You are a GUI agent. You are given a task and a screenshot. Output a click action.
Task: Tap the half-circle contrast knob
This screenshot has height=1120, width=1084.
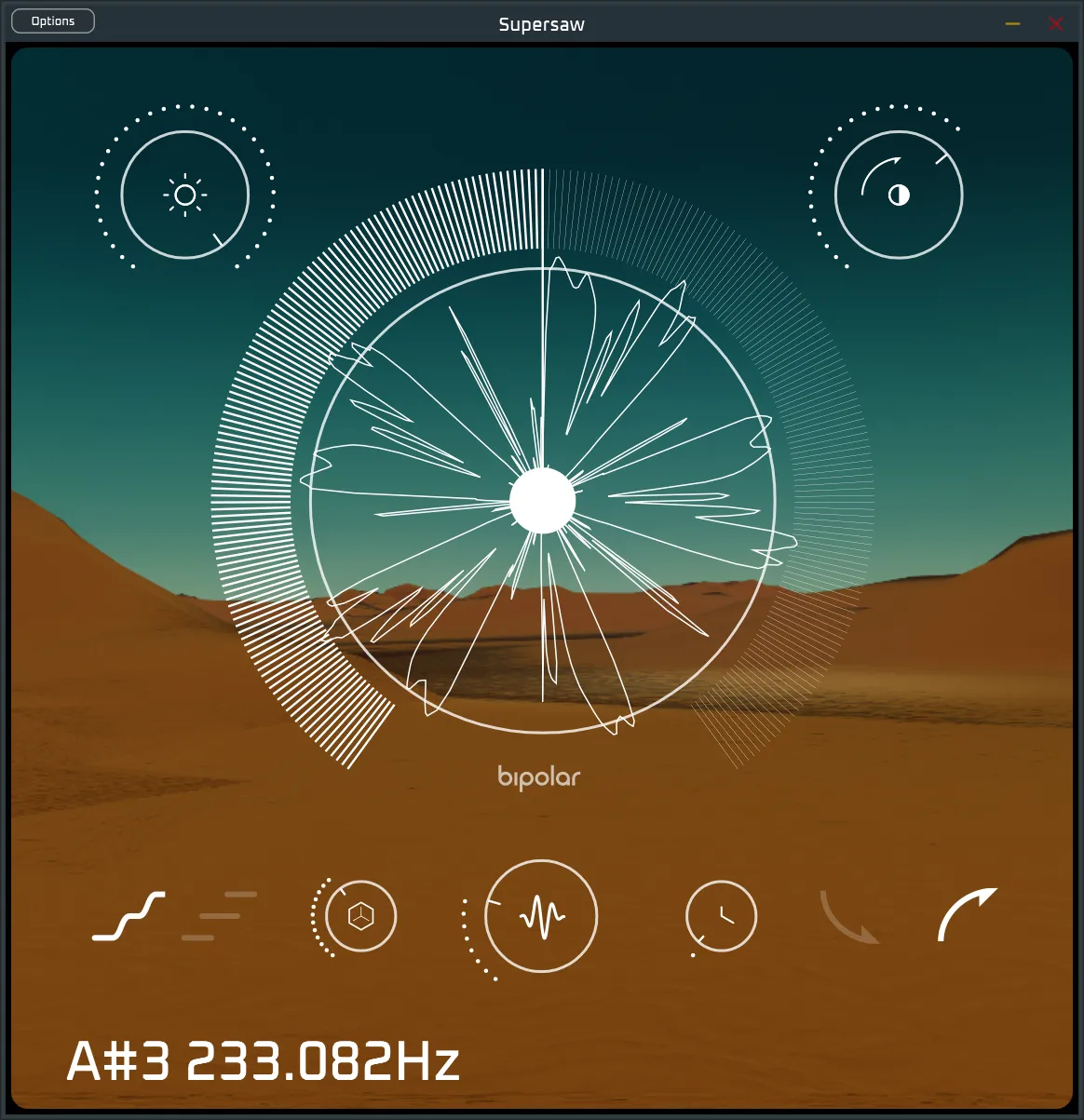click(x=899, y=196)
